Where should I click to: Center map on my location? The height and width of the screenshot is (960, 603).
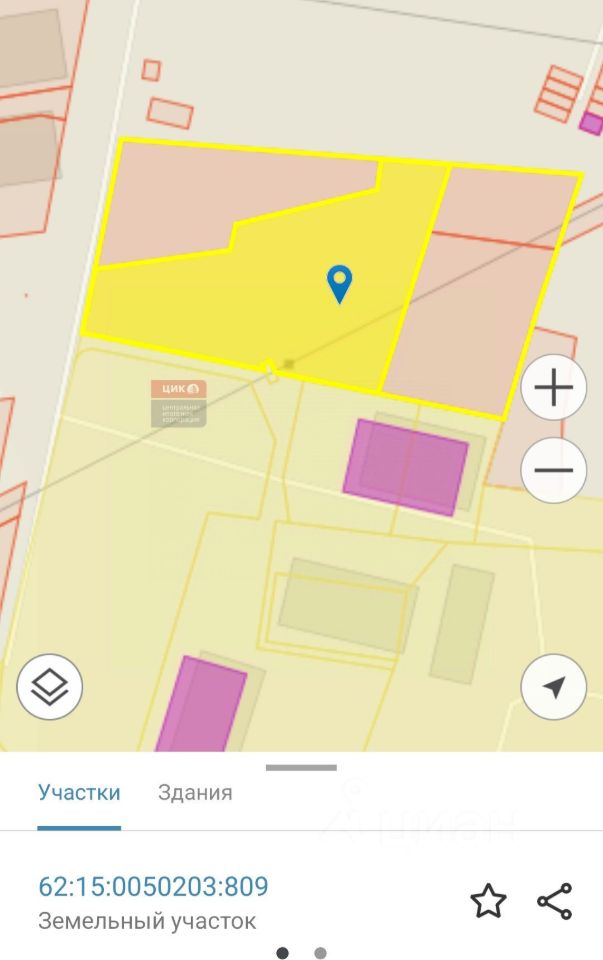pos(553,687)
